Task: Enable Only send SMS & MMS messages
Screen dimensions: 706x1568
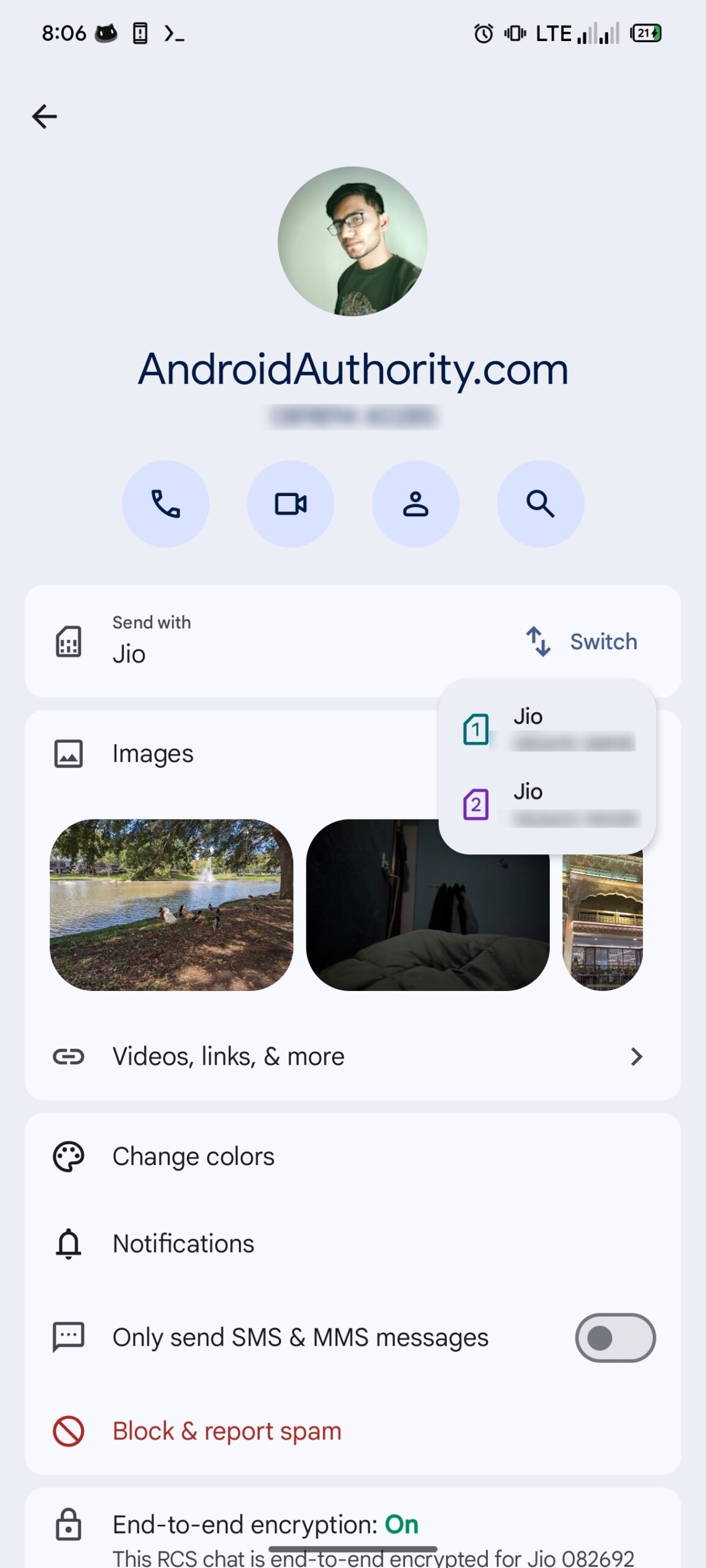Action: click(x=614, y=1338)
